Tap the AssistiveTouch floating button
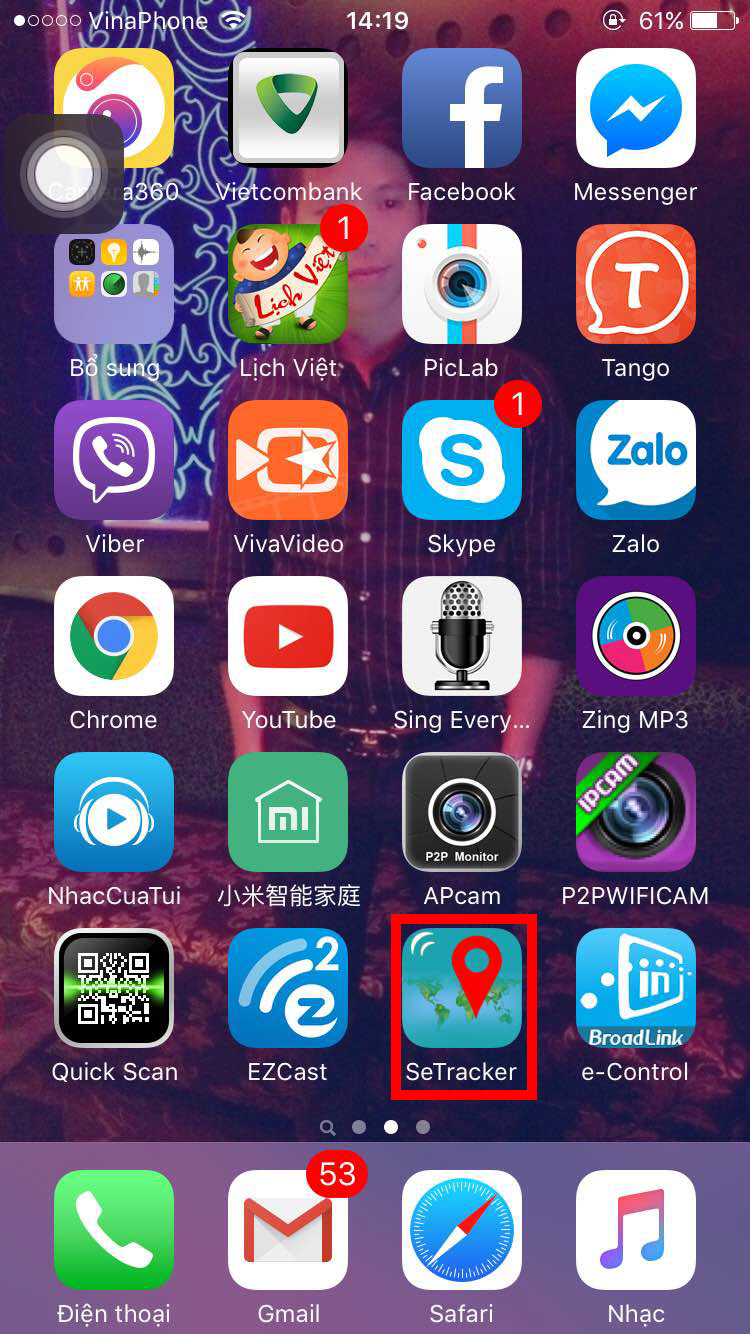Image resolution: width=750 pixels, height=1334 pixels. [x=64, y=174]
